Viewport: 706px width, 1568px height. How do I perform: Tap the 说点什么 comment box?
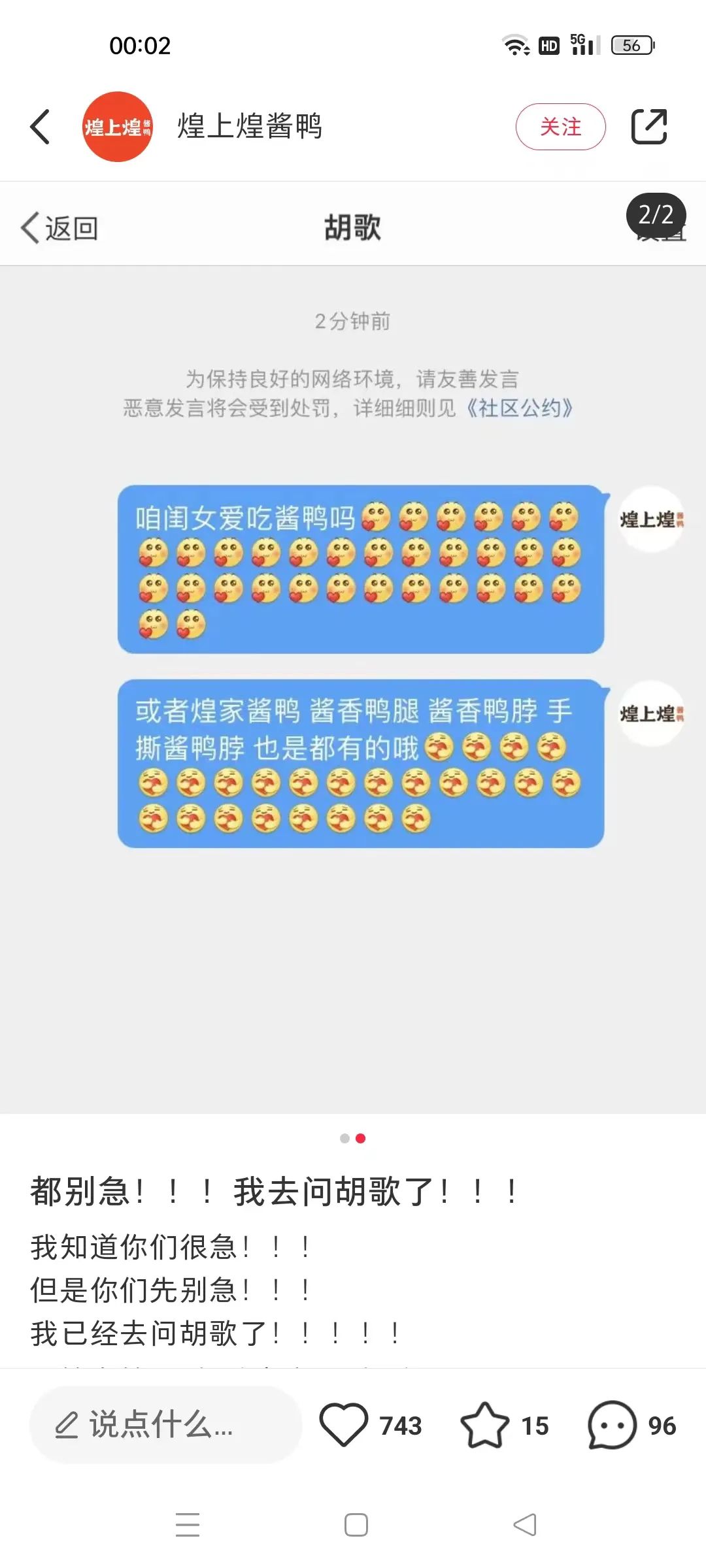(165, 1425)
